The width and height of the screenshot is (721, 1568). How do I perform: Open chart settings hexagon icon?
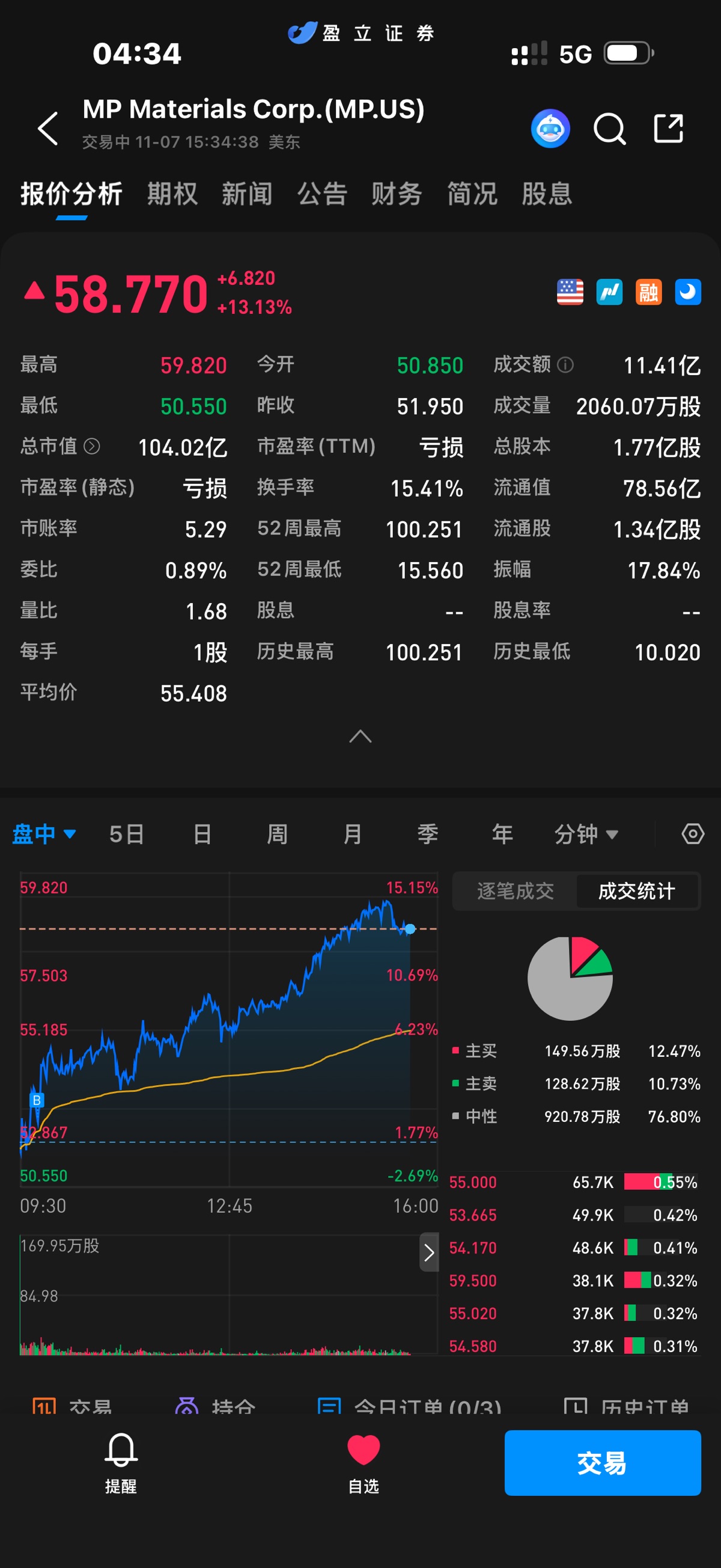point(692,834)
